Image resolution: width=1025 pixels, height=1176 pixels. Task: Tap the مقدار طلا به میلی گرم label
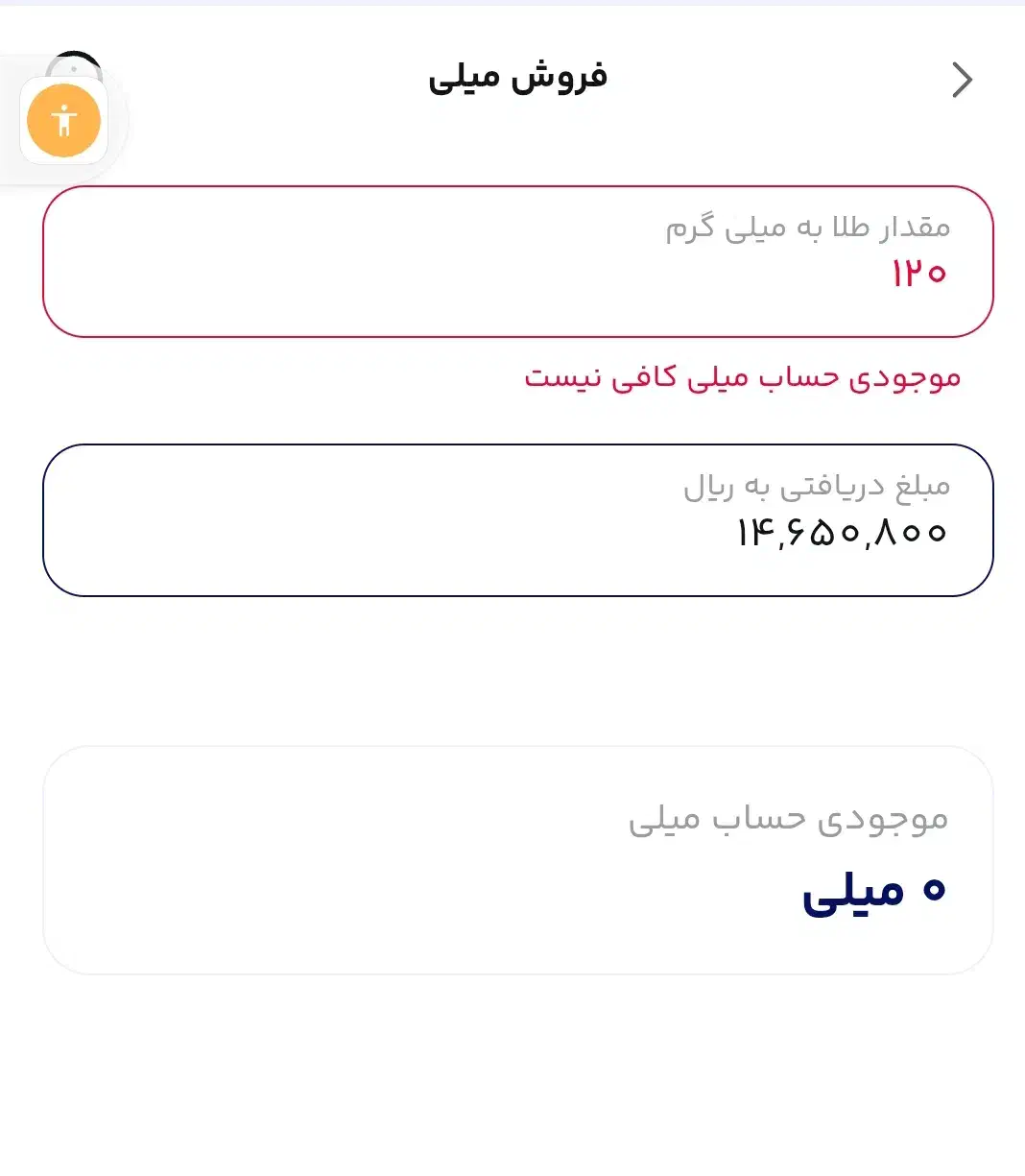(x=806, y=228)
